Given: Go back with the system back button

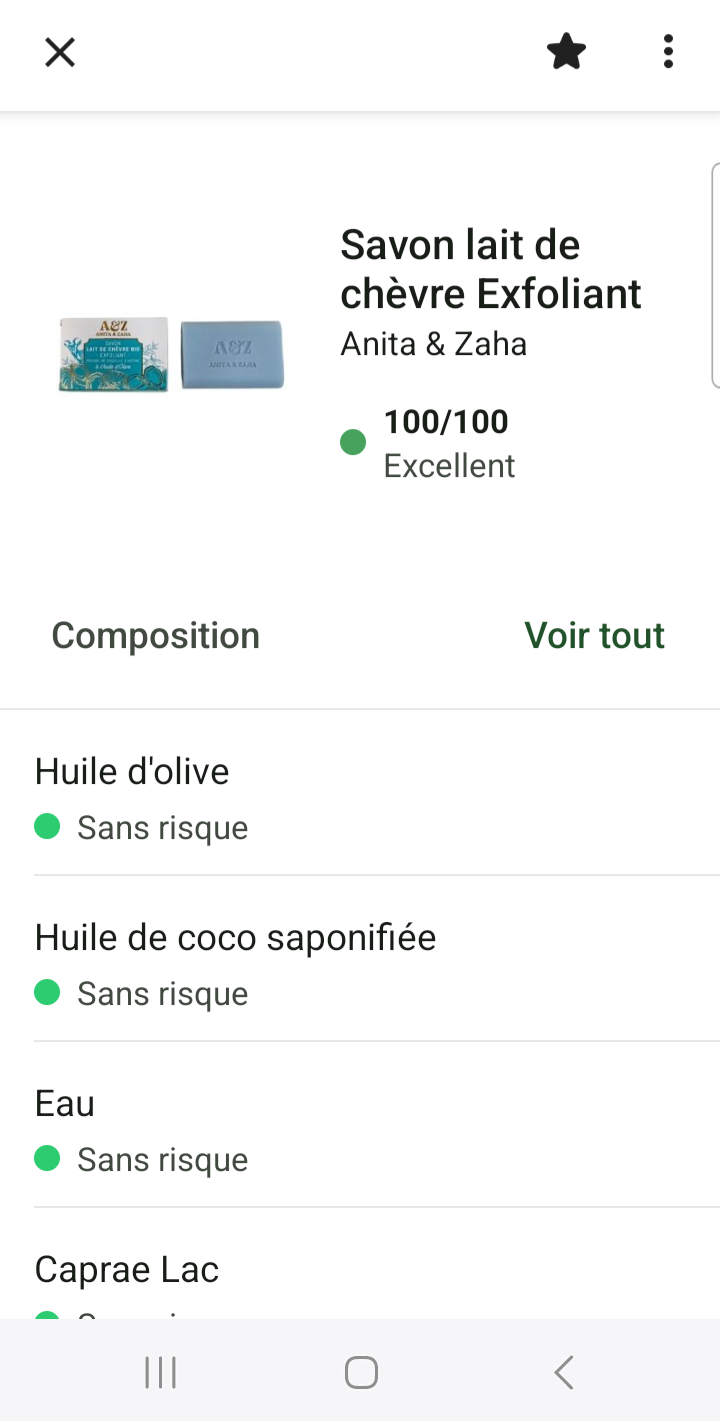Looking at the screenshot, I should [564, 1372].
